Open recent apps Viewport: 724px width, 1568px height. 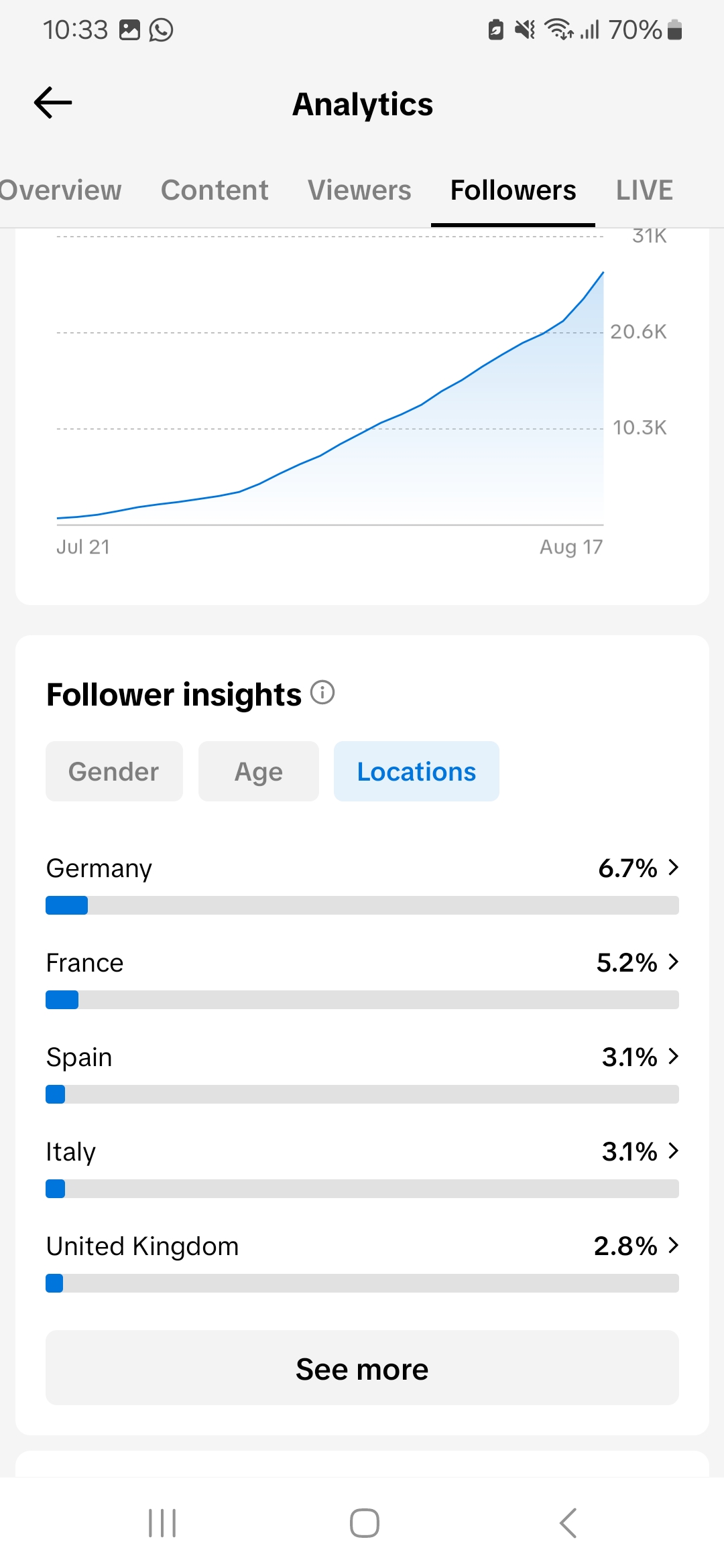coord(162,1523)
